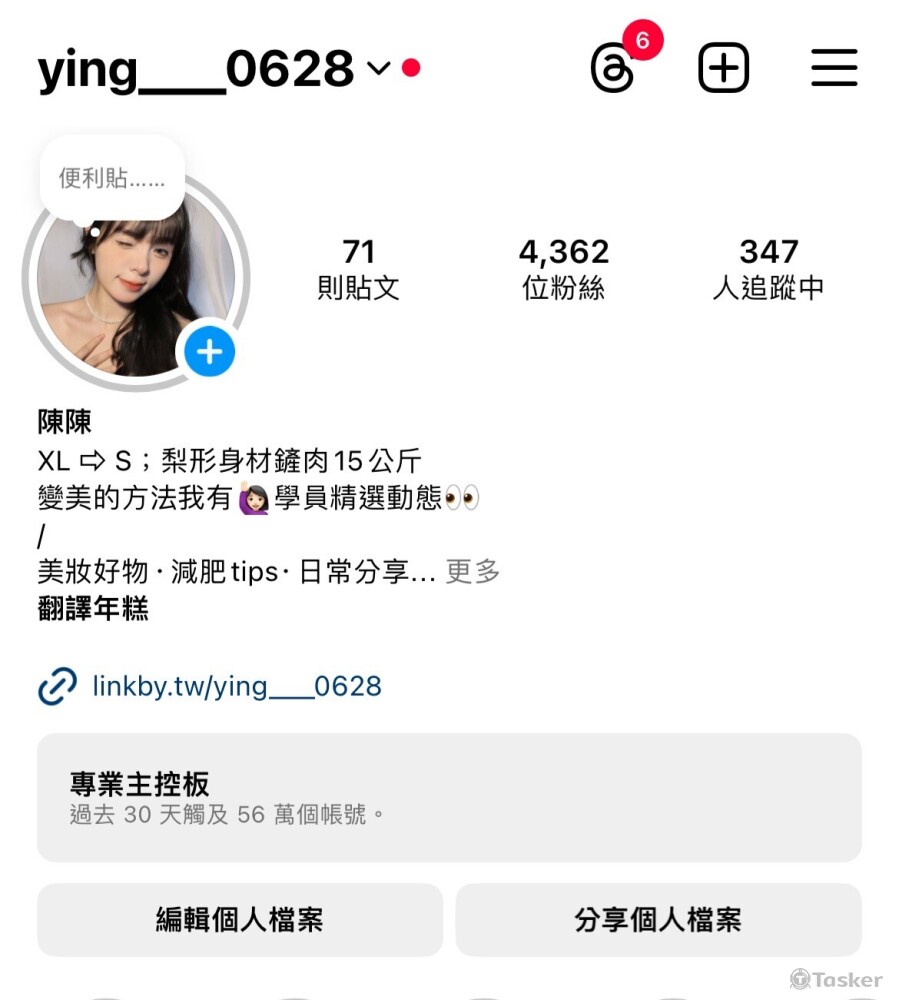Tap the blue plus to add a new story

click(x=209, y=352)
